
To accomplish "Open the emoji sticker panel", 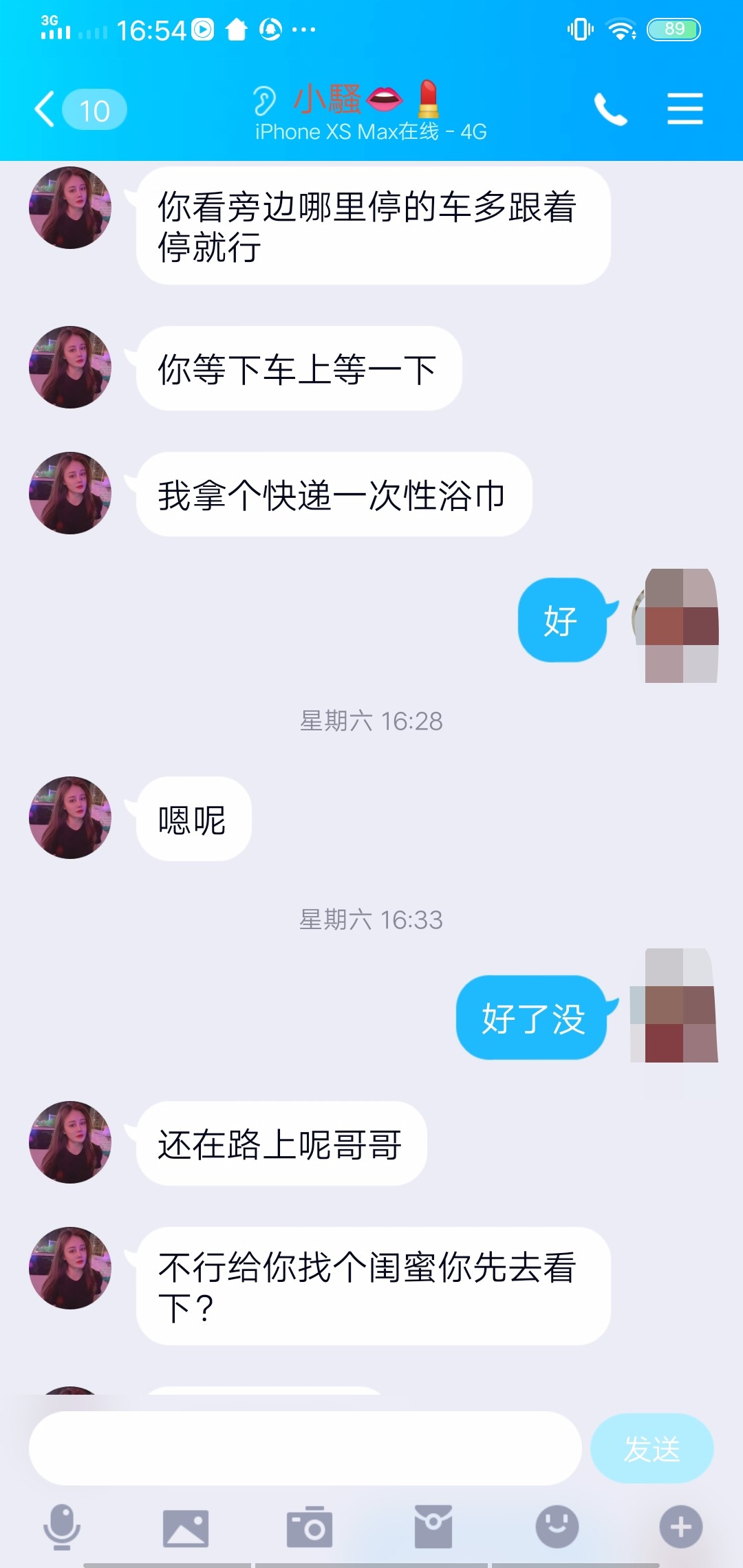I will pos(557,1527).
